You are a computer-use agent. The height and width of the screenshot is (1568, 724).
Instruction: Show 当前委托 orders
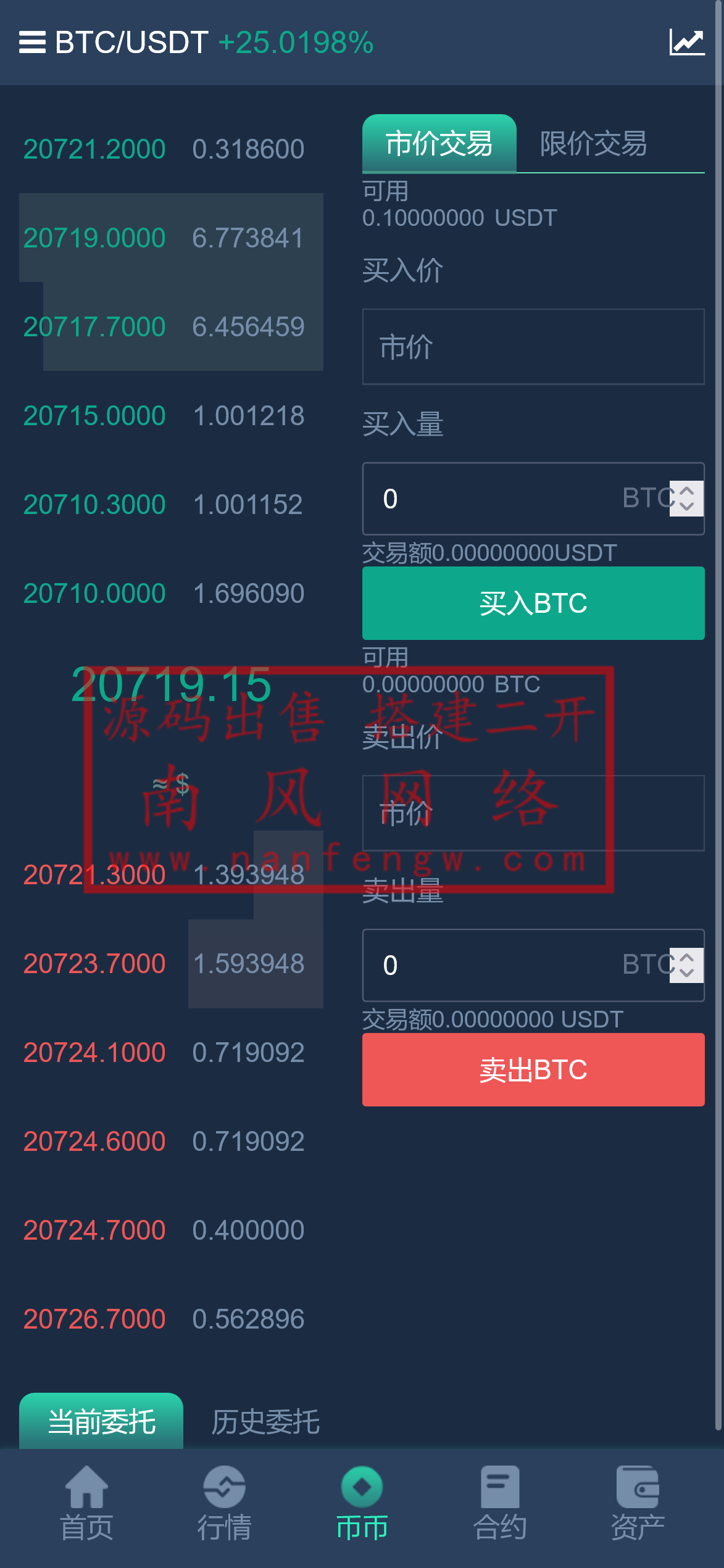click(x=101, y=1422)
